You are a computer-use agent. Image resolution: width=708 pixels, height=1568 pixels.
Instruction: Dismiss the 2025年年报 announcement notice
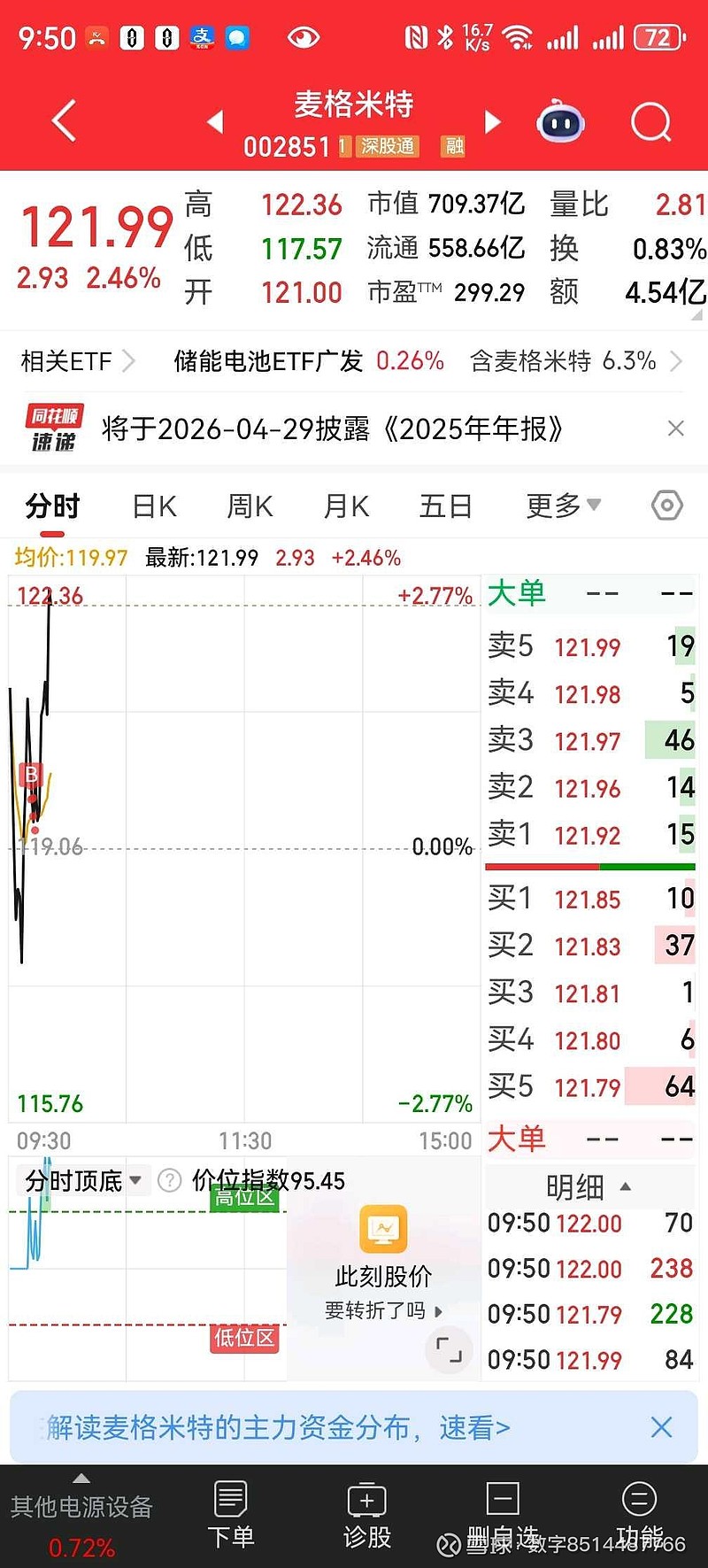tap(676, 428)
